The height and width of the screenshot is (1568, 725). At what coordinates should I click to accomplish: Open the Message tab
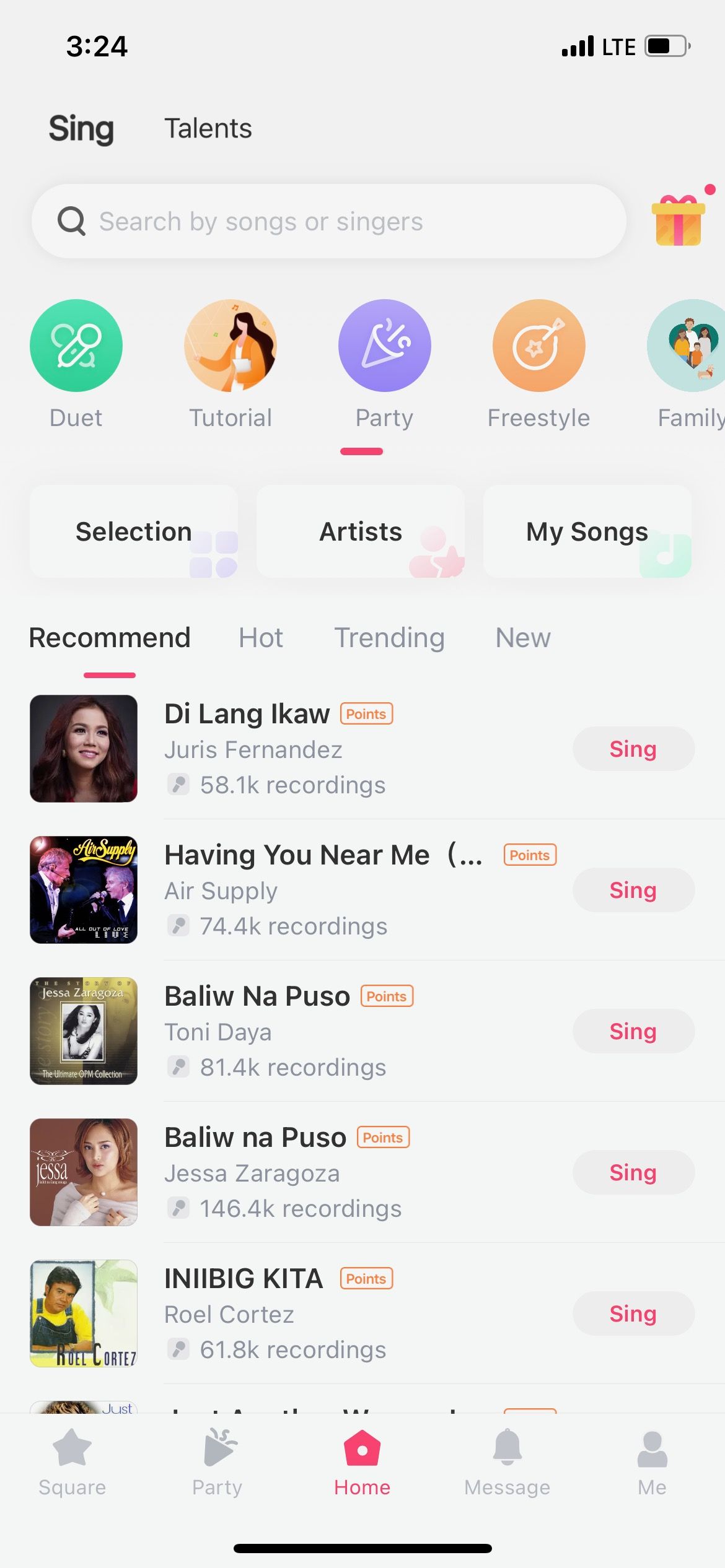[x=507, y=1461]
